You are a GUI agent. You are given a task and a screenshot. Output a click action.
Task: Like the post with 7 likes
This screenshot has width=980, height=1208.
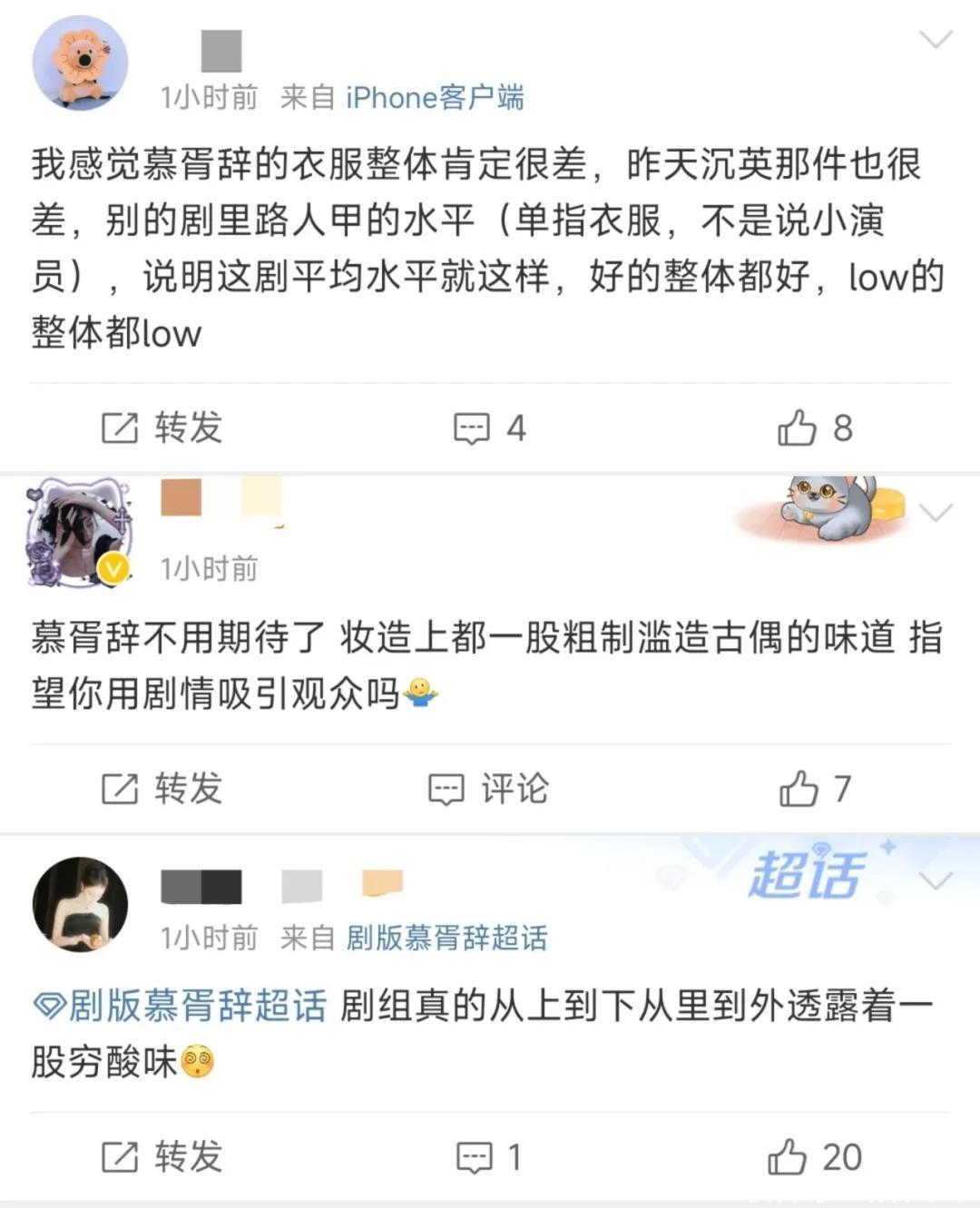tap(814, 789)
